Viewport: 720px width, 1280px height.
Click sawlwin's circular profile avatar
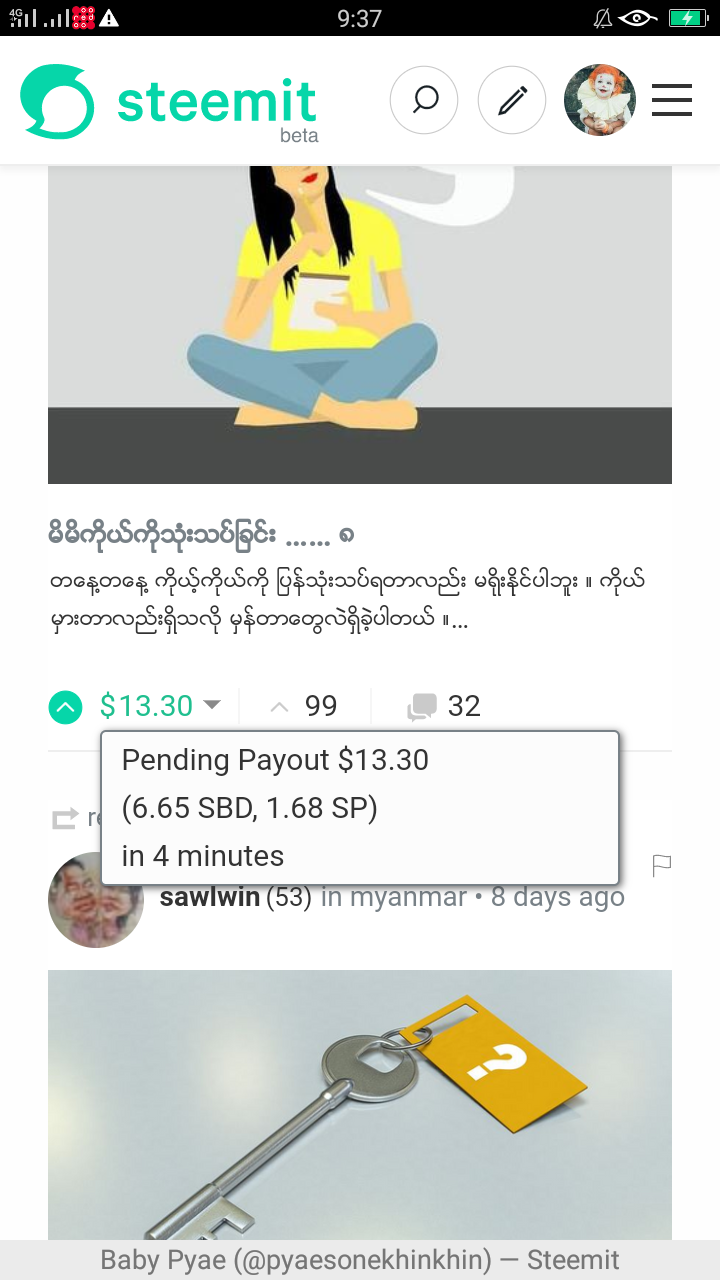pyautogui.click(x=96, y=899)
